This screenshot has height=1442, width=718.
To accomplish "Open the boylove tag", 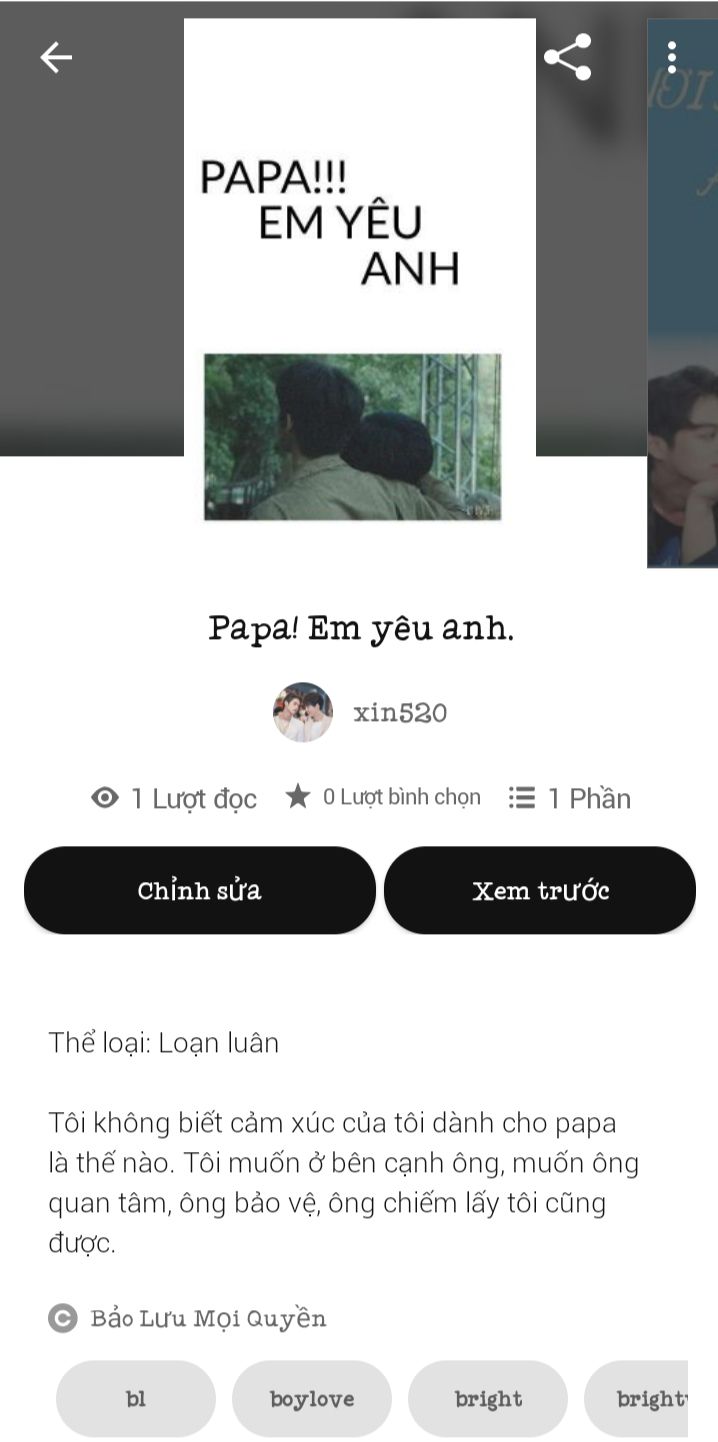I will (312, 1398).
